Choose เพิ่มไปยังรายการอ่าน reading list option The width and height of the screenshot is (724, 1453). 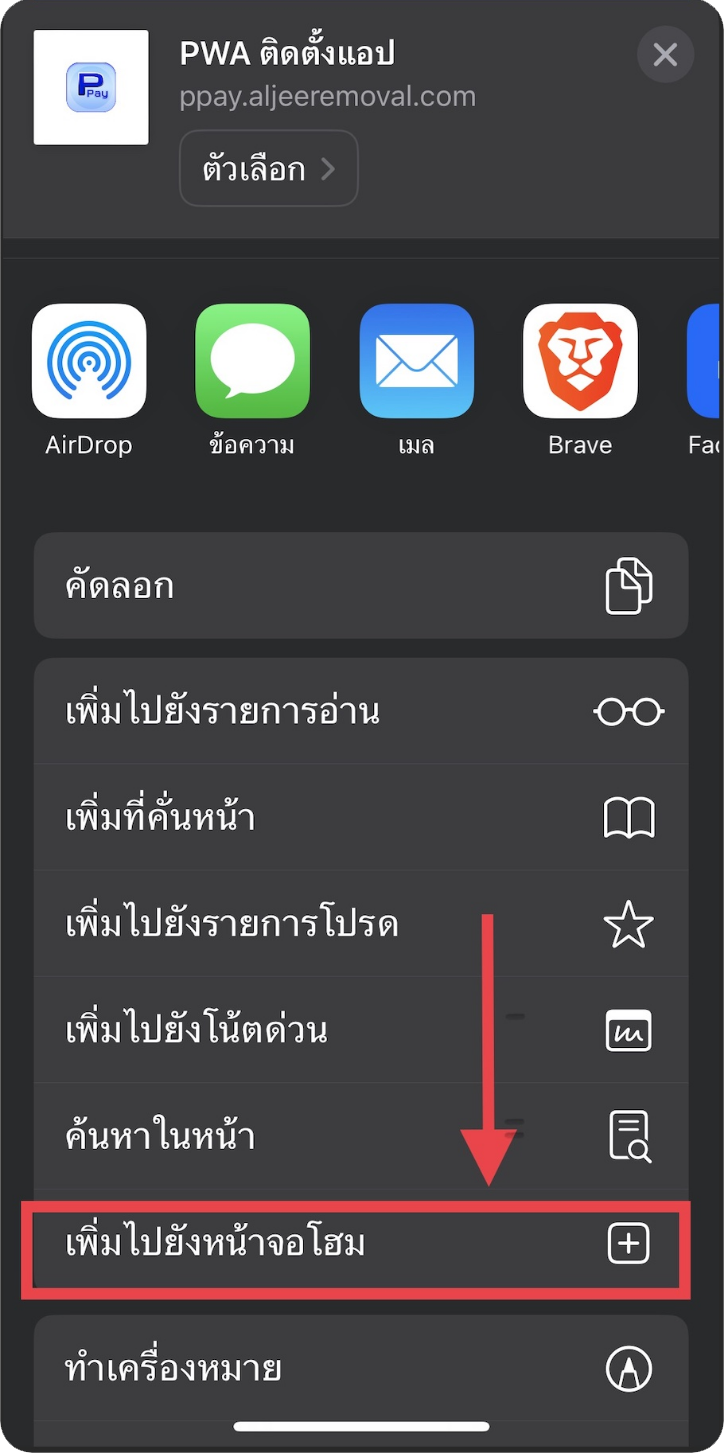(361, 712)
